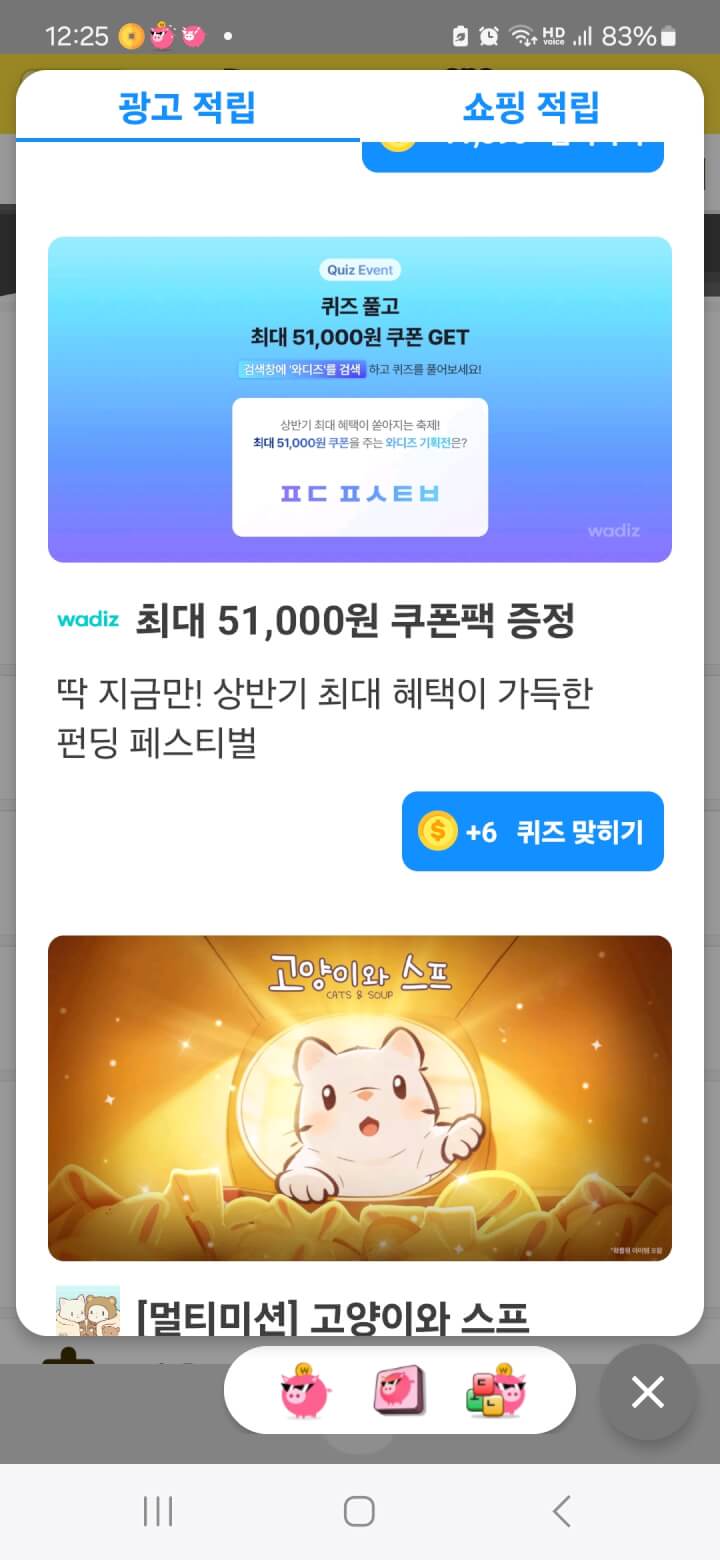This screenshot has height=1560, width=720.
Task: Switch to the 쇼핑 적립 tab
Action: pyautogui.click(x=531, y=107)
